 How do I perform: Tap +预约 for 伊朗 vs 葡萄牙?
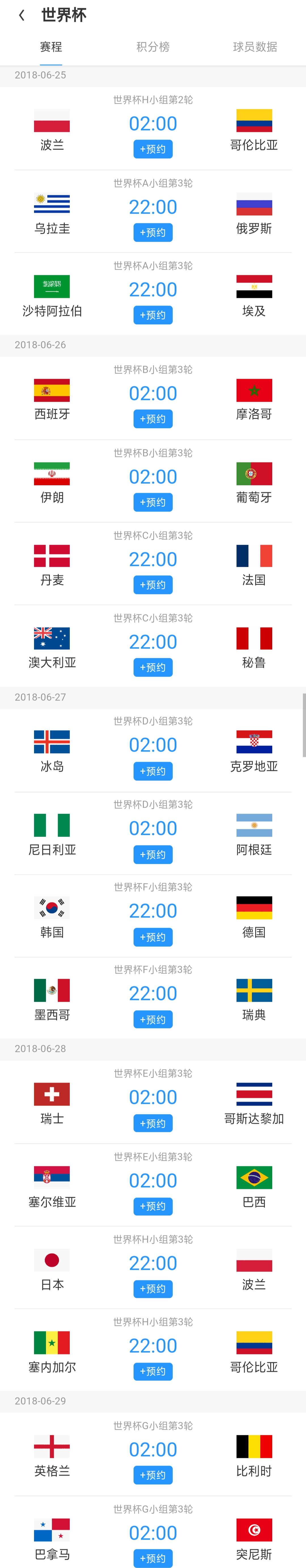tap(153, 502)
